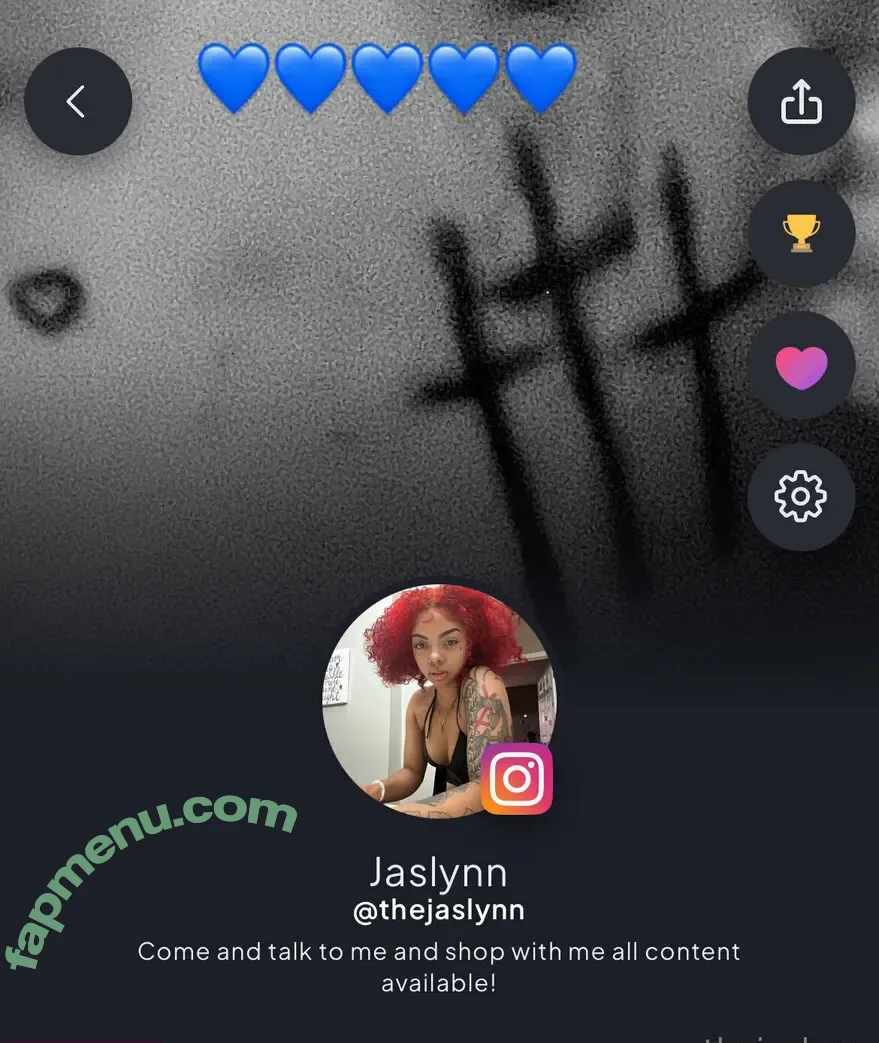Open the Instagram badge on the avatar
Viewport: 879px width, 1043px height.
point(517,778)
